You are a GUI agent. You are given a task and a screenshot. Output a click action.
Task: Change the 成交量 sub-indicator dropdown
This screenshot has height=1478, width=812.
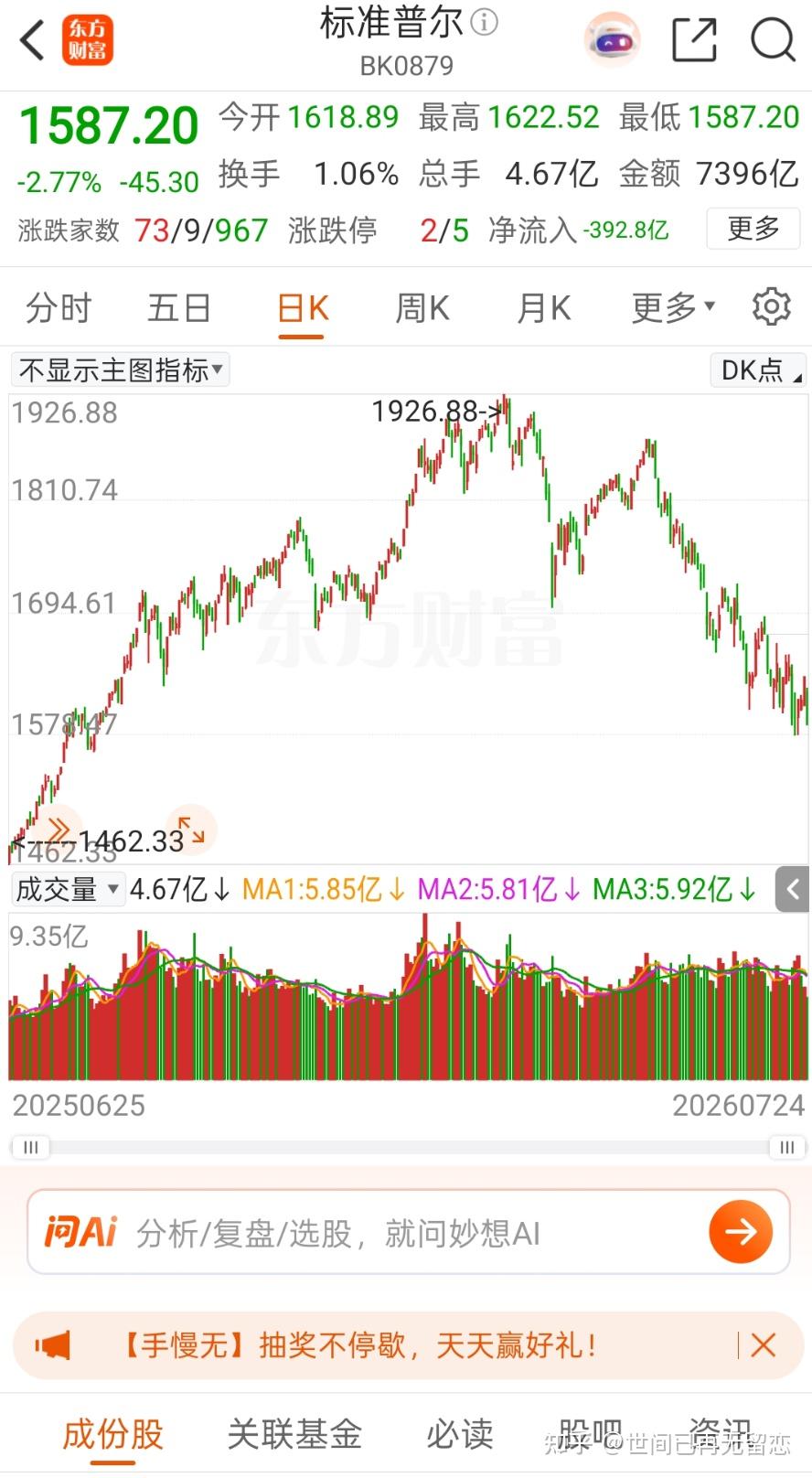tap(68, 889)
